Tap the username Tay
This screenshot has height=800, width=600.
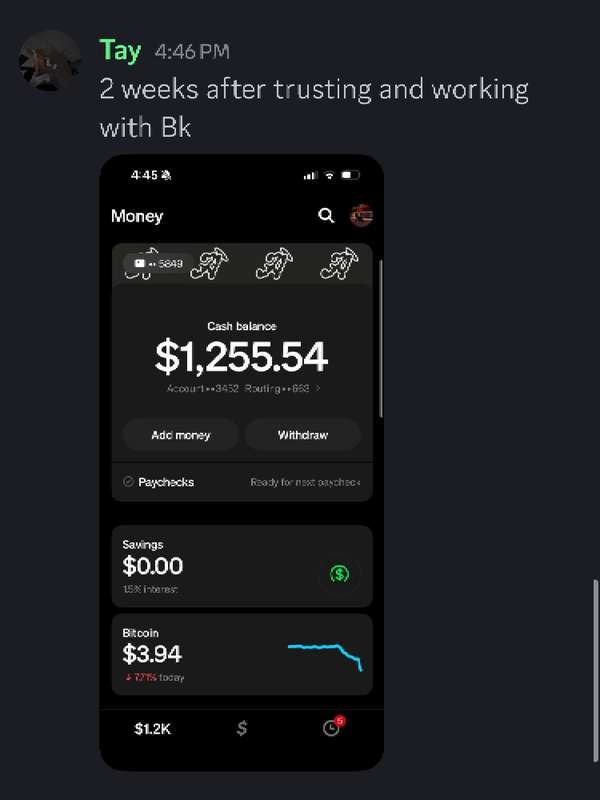coord(120,49)
